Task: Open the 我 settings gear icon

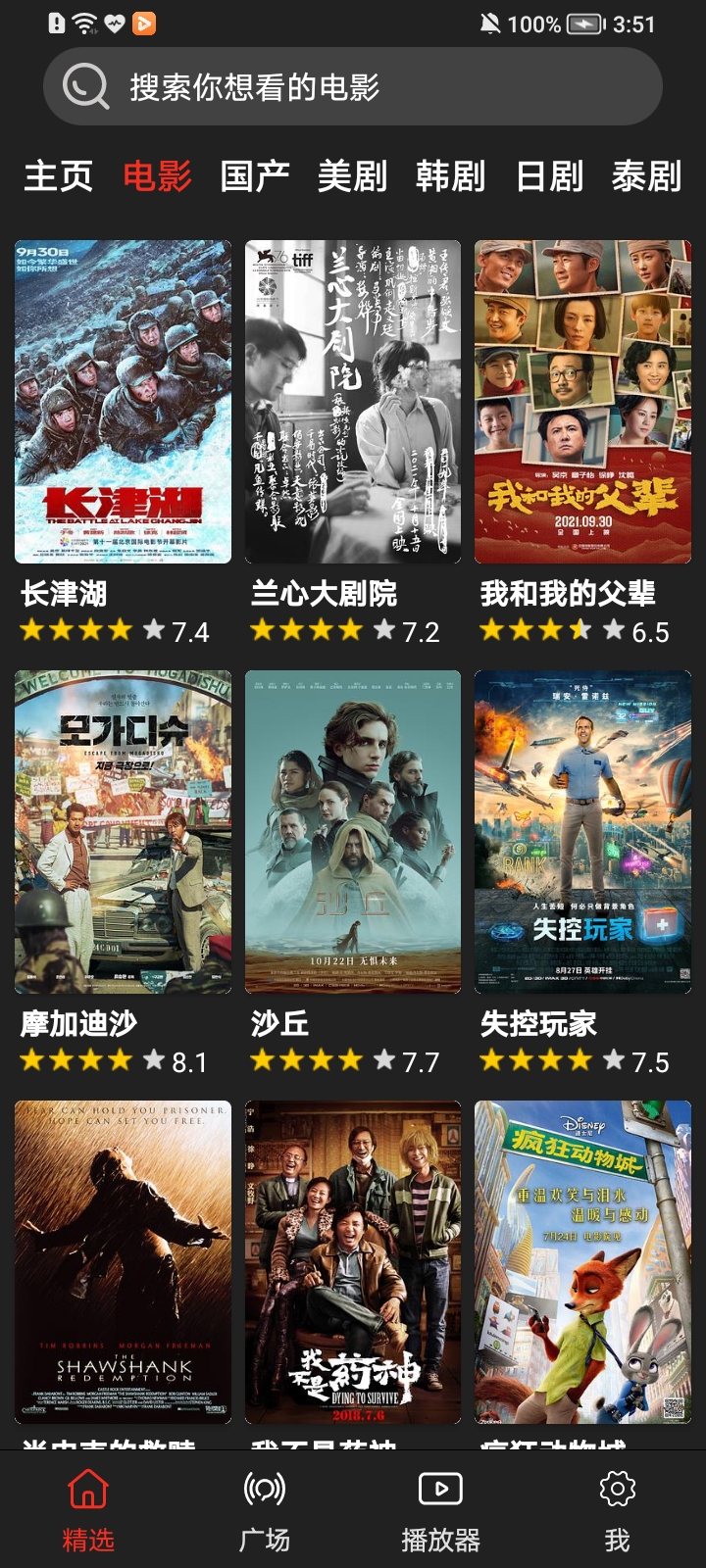Action: tap(618, 1488)
